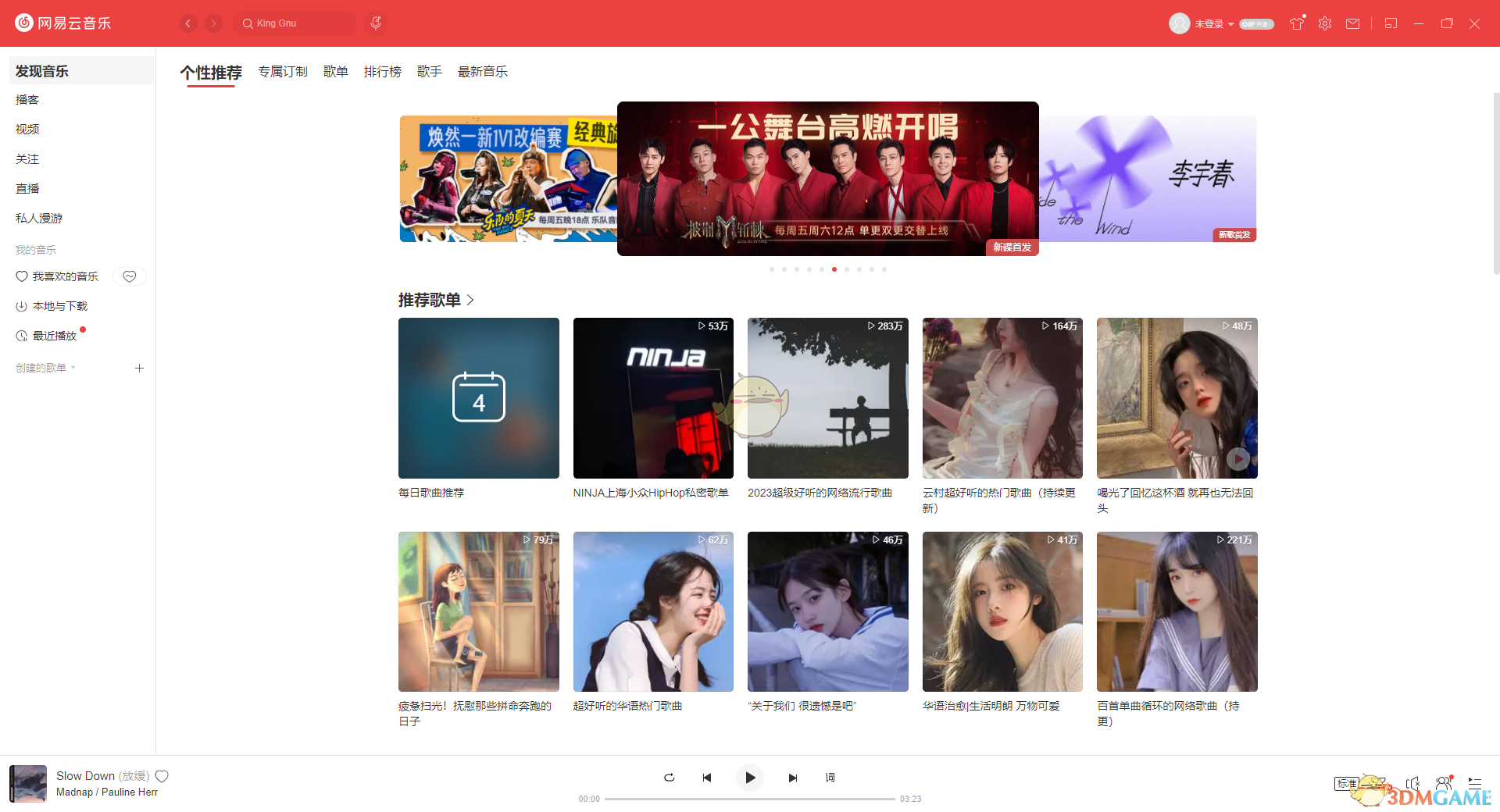Open 私人漫游 in the sidebar
This screenshot has width=1500, height=812.
39,219
